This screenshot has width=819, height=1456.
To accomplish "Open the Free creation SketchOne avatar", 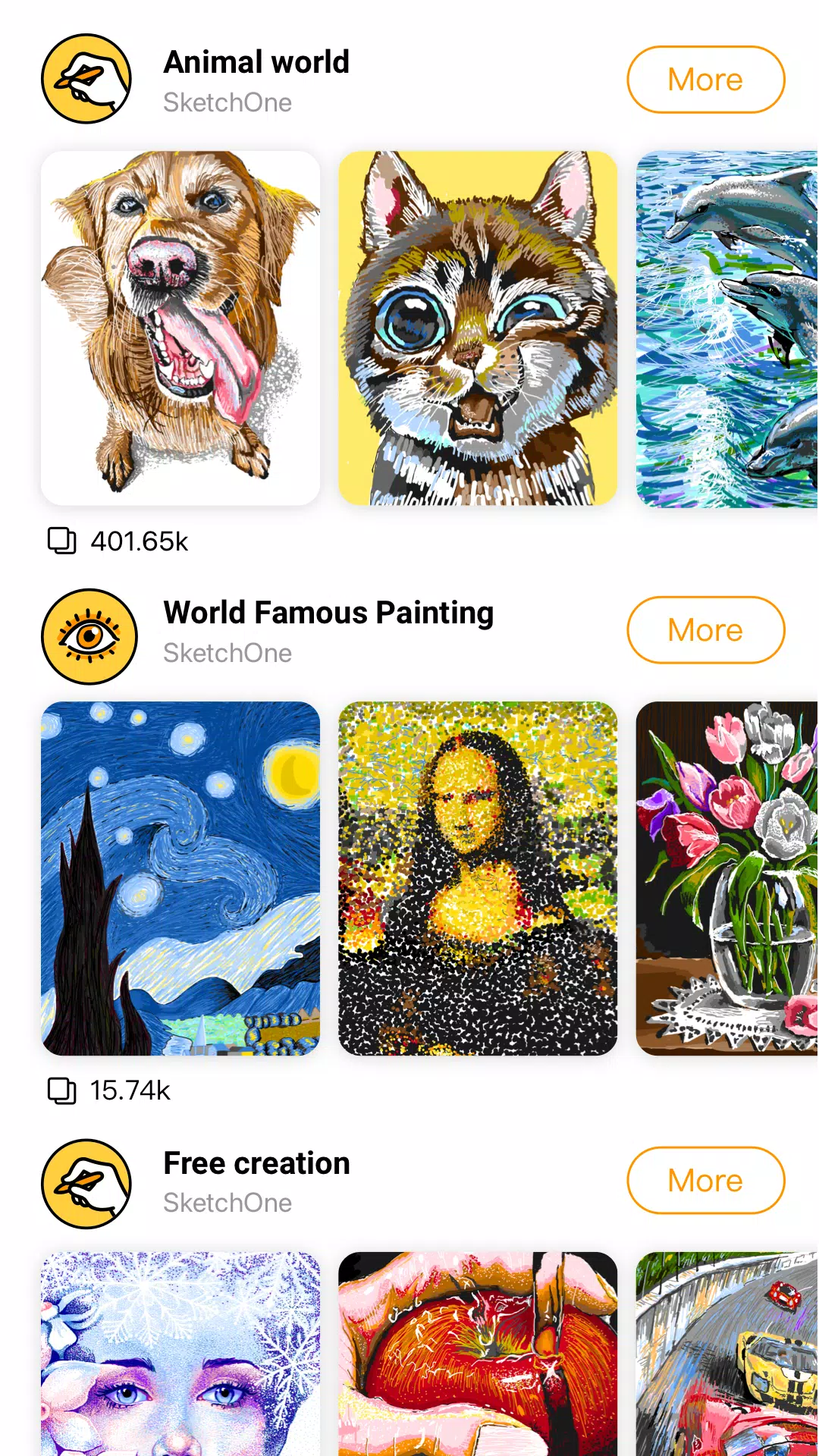I will point(86,1184).
